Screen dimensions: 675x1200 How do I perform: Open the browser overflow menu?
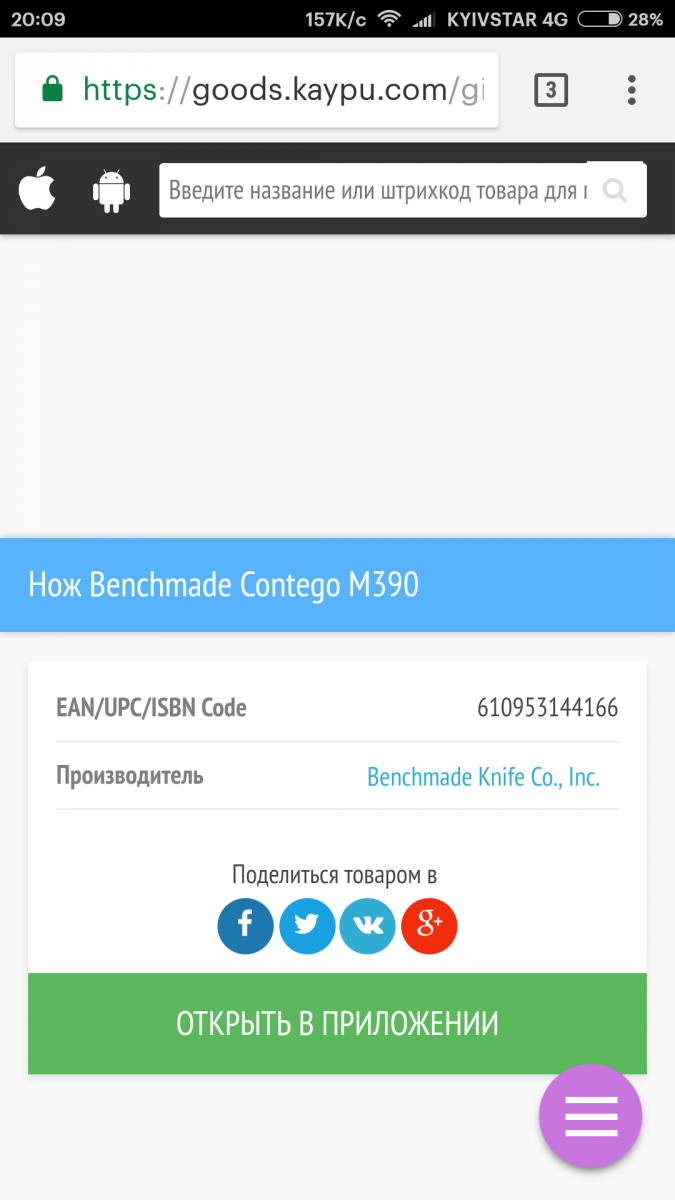coord(632,91)
